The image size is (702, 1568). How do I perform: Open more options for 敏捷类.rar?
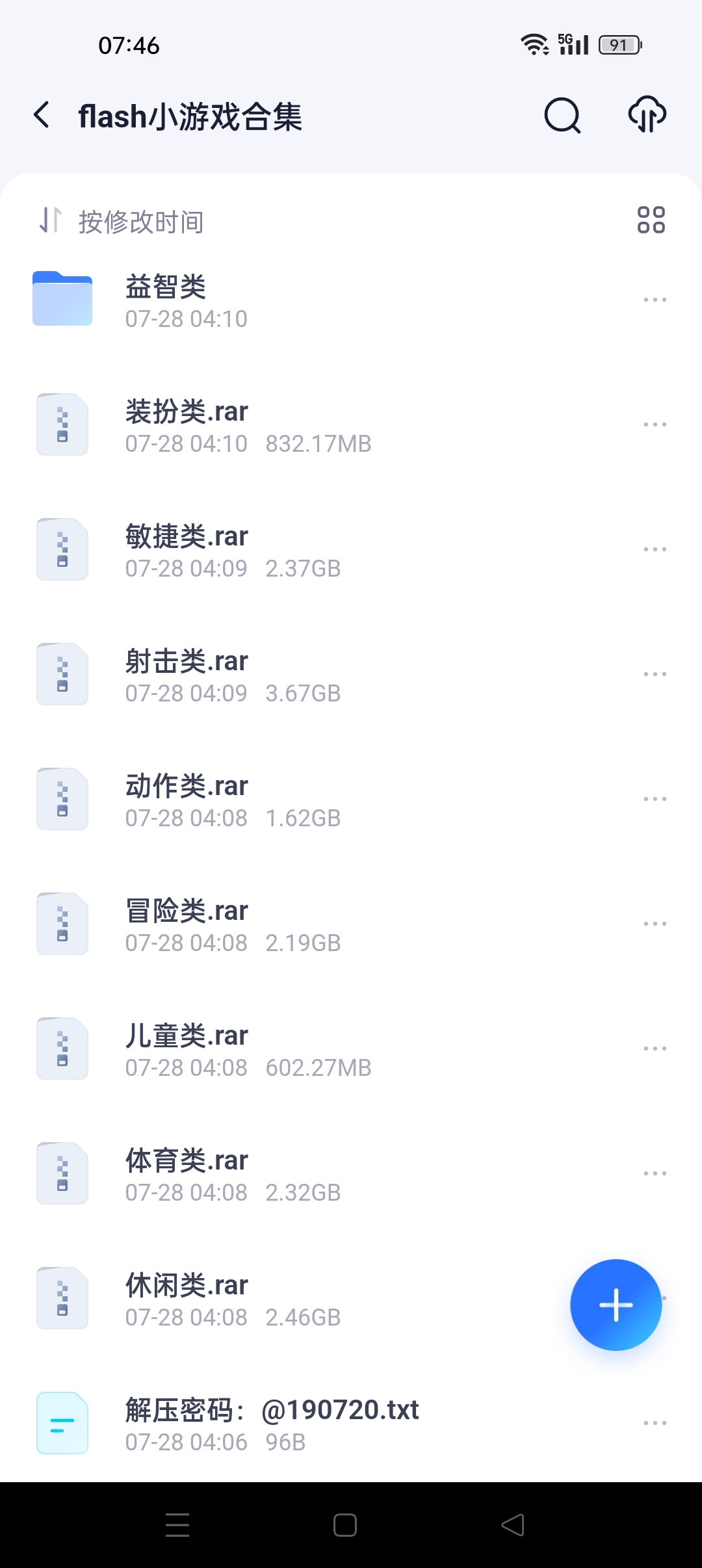(655, 549)
